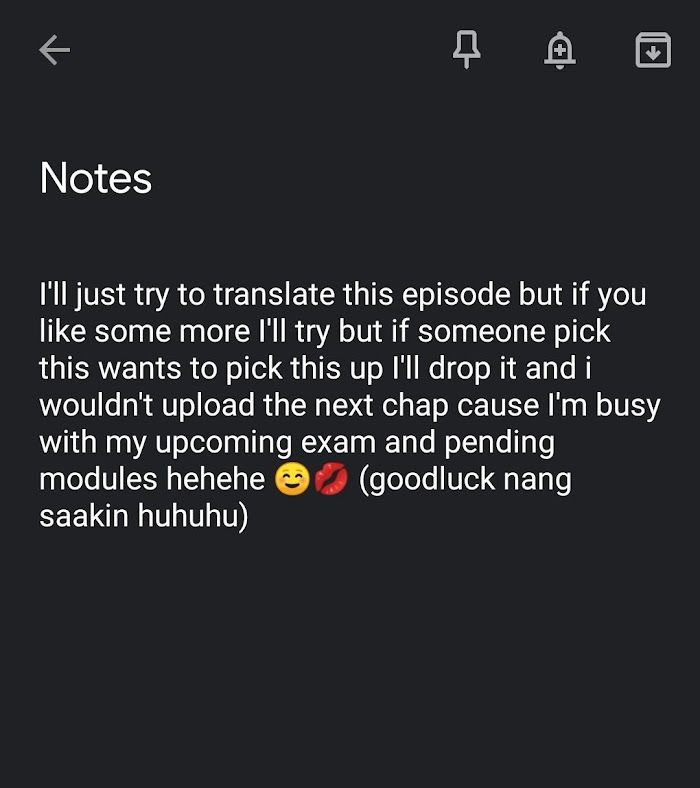Edit the note body text

coord(340,404)
